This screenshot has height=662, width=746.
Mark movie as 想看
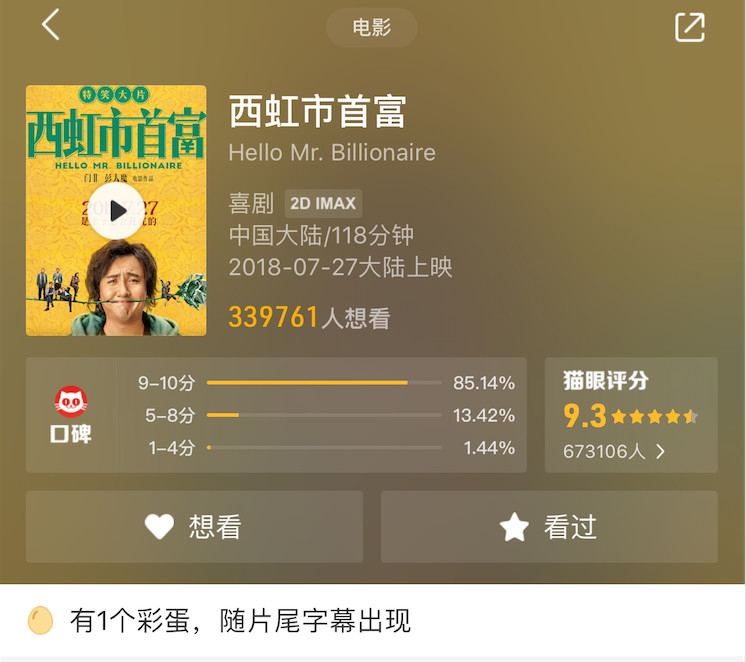(x=194, y=527)
